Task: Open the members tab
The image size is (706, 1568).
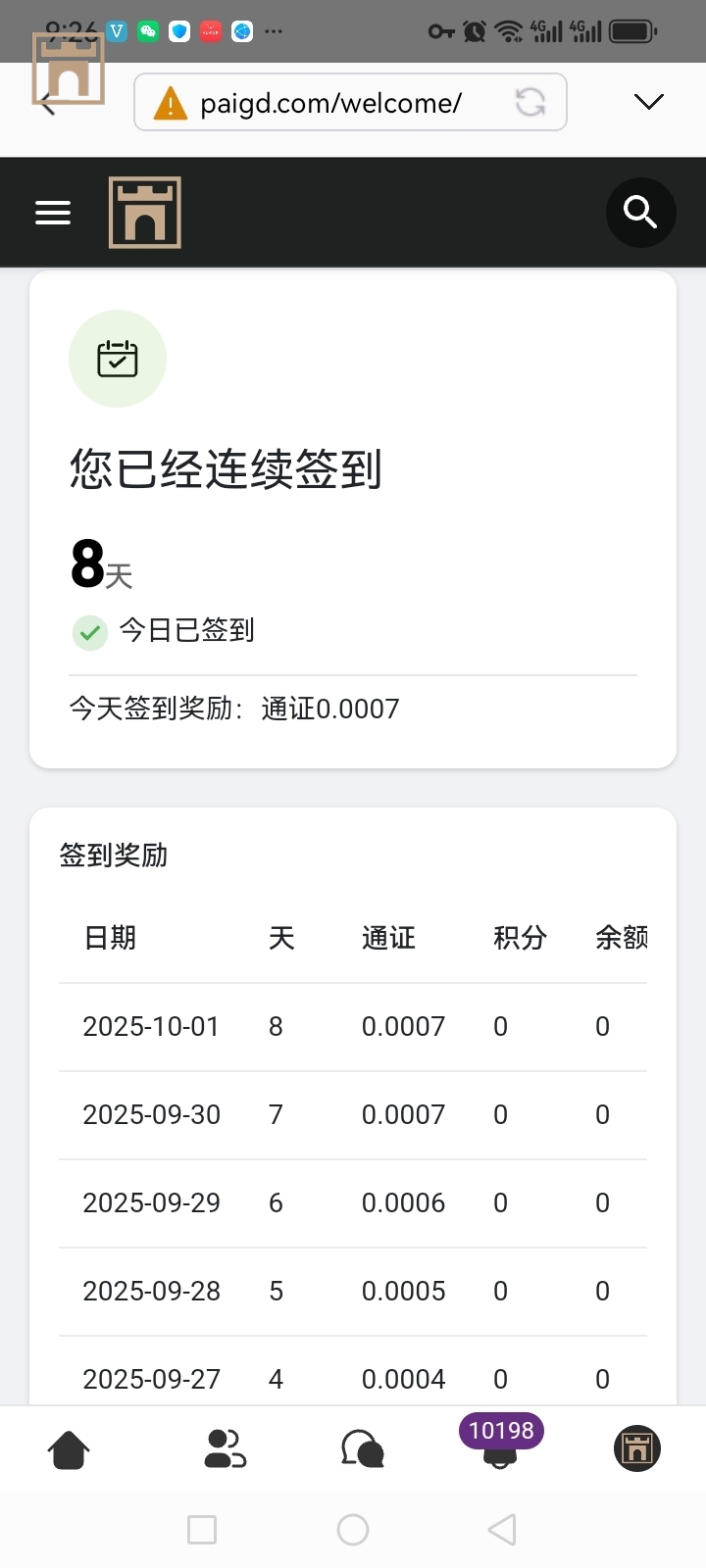Action: [225, 1449]
